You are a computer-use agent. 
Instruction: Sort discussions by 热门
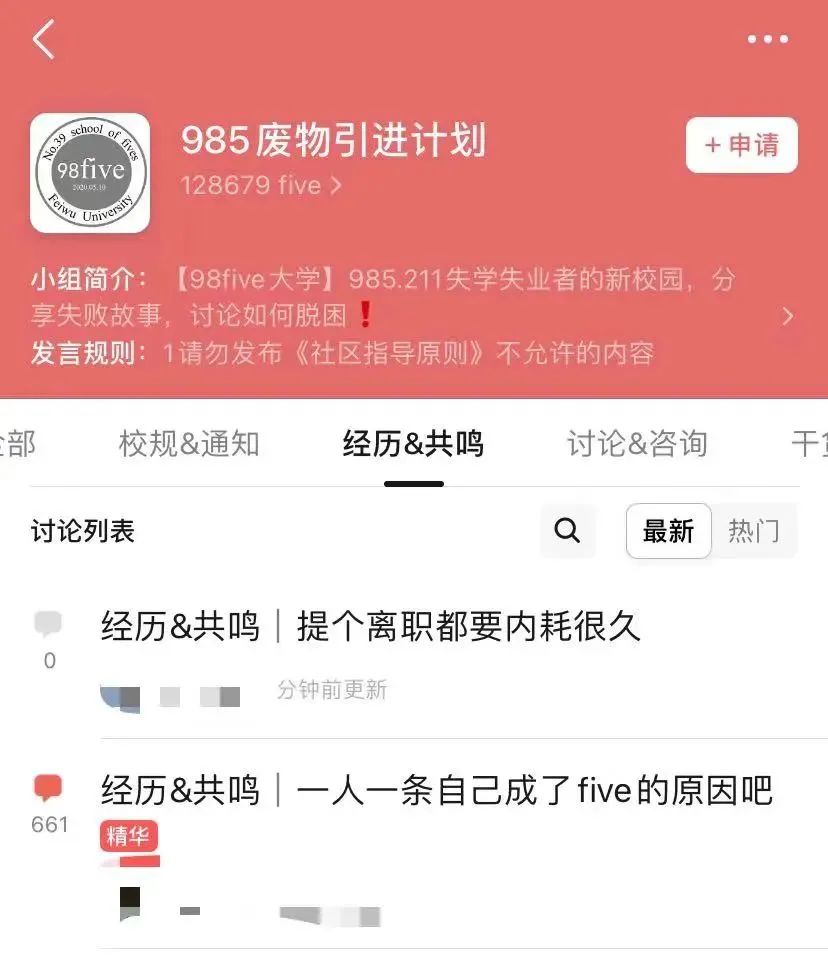pos(753,531)
